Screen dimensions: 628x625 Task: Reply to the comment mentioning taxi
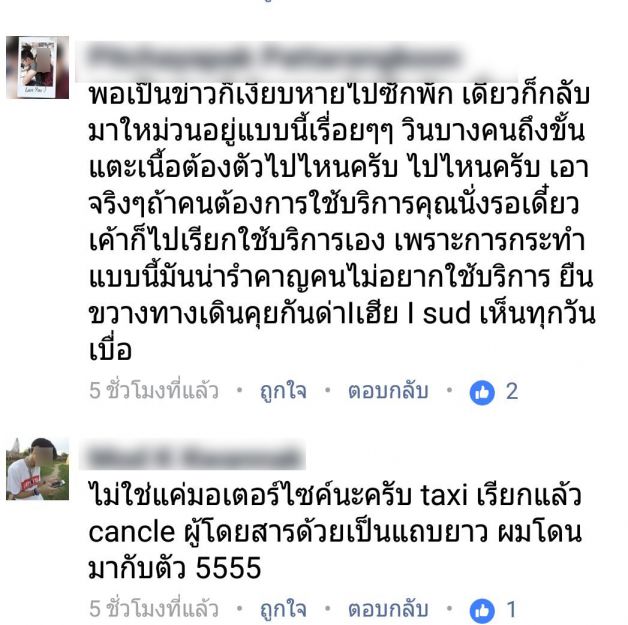[387, 608]
